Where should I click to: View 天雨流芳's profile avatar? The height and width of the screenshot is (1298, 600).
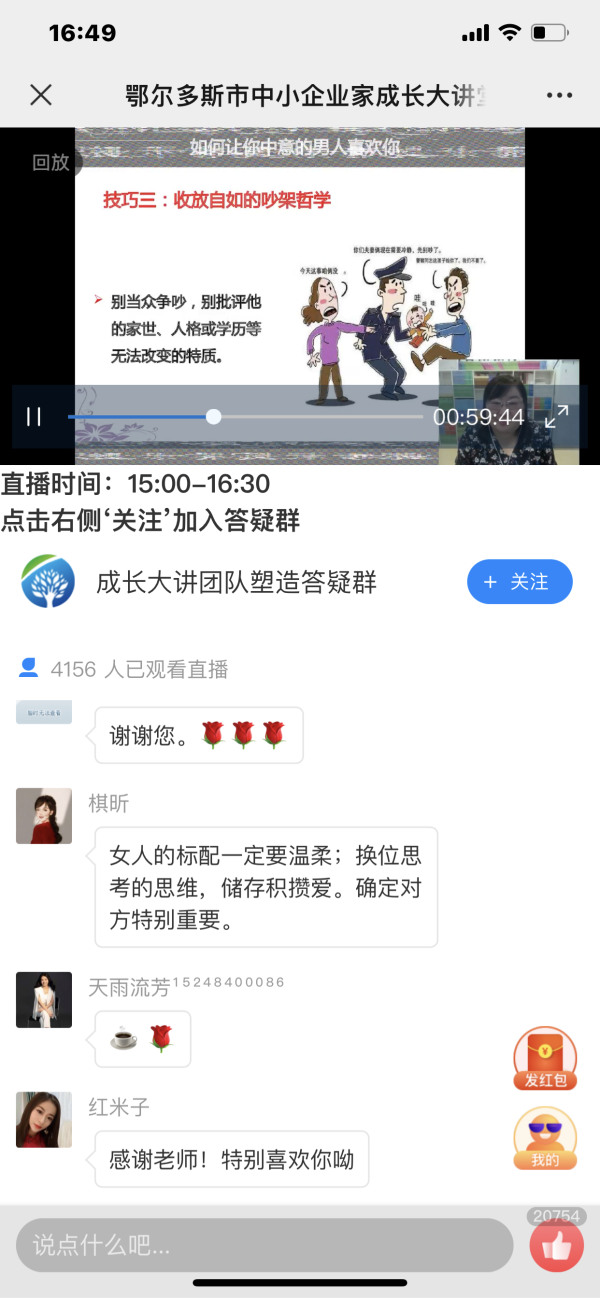[44, 999]
